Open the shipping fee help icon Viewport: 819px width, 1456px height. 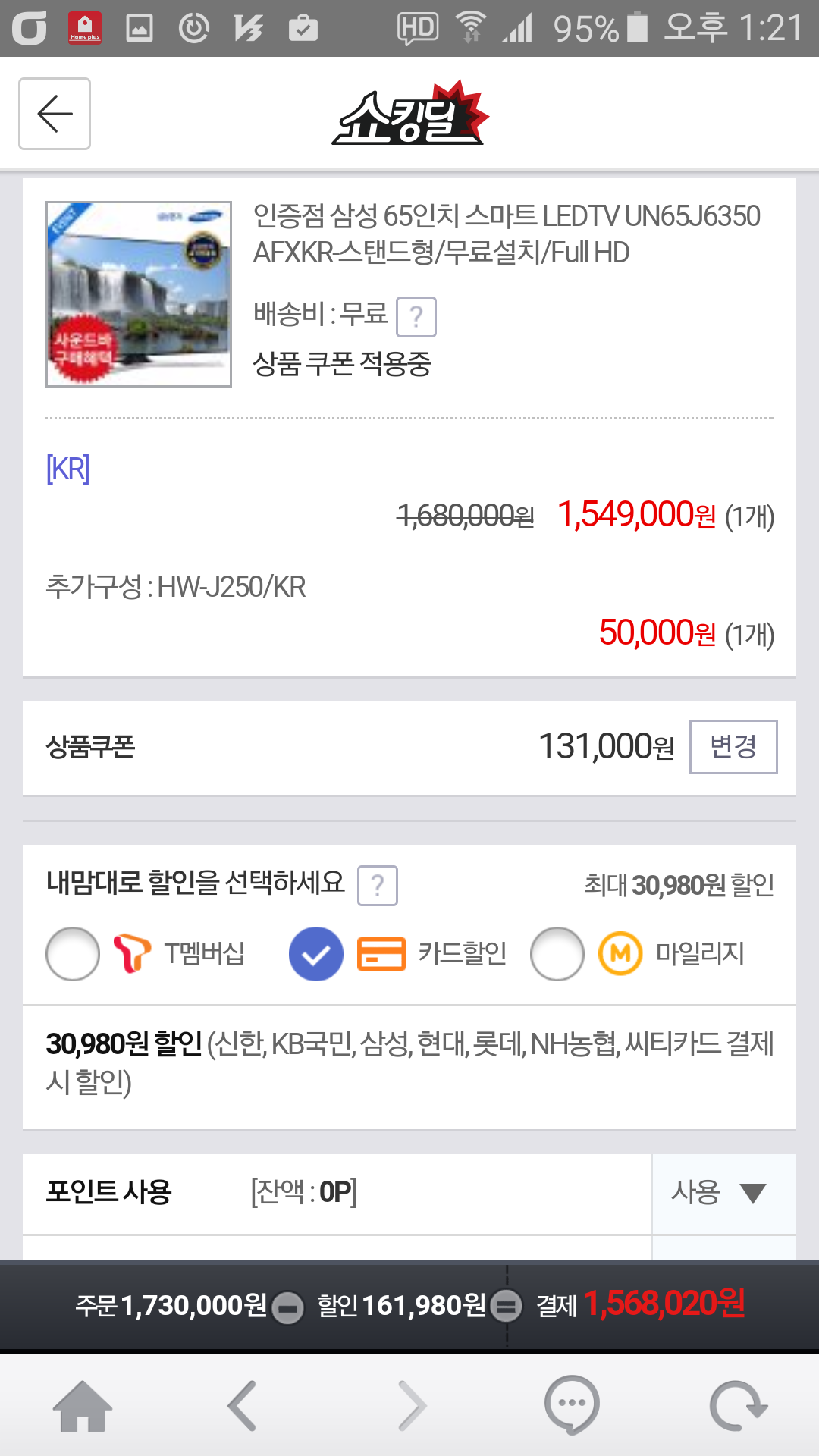click(416, 317)
